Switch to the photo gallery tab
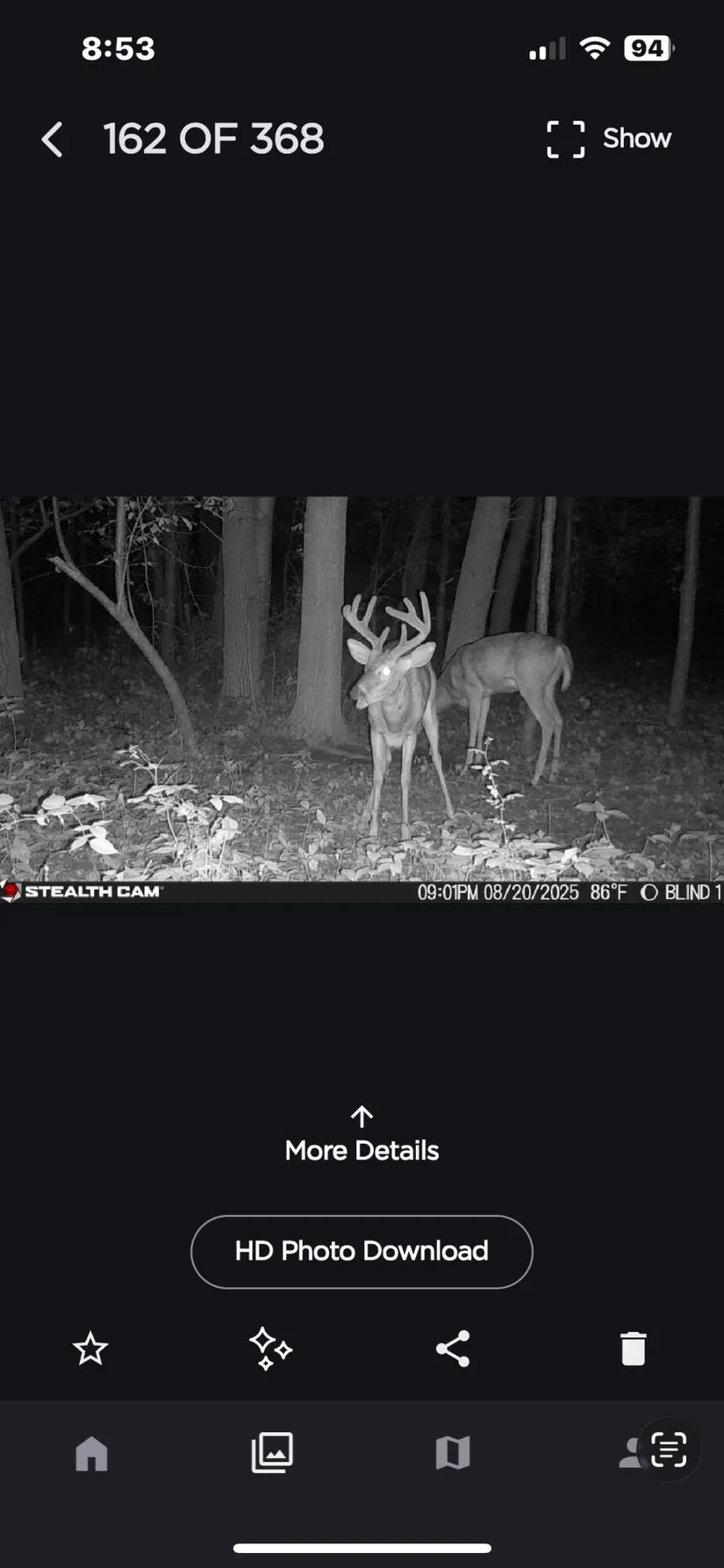The height and width of the screenshot is (1568, 724). [272, 1453]
